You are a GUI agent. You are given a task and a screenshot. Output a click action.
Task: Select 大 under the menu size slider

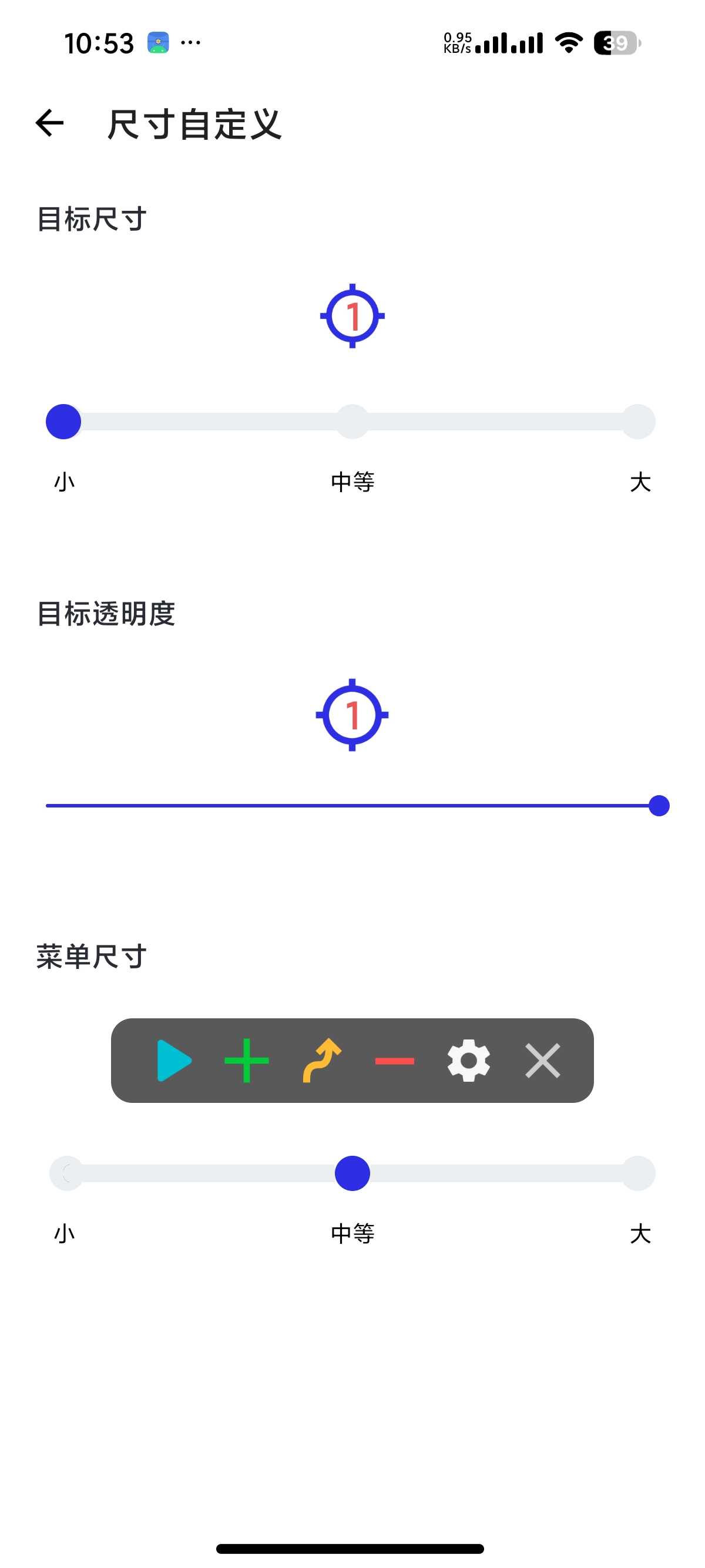[640, 1234]
